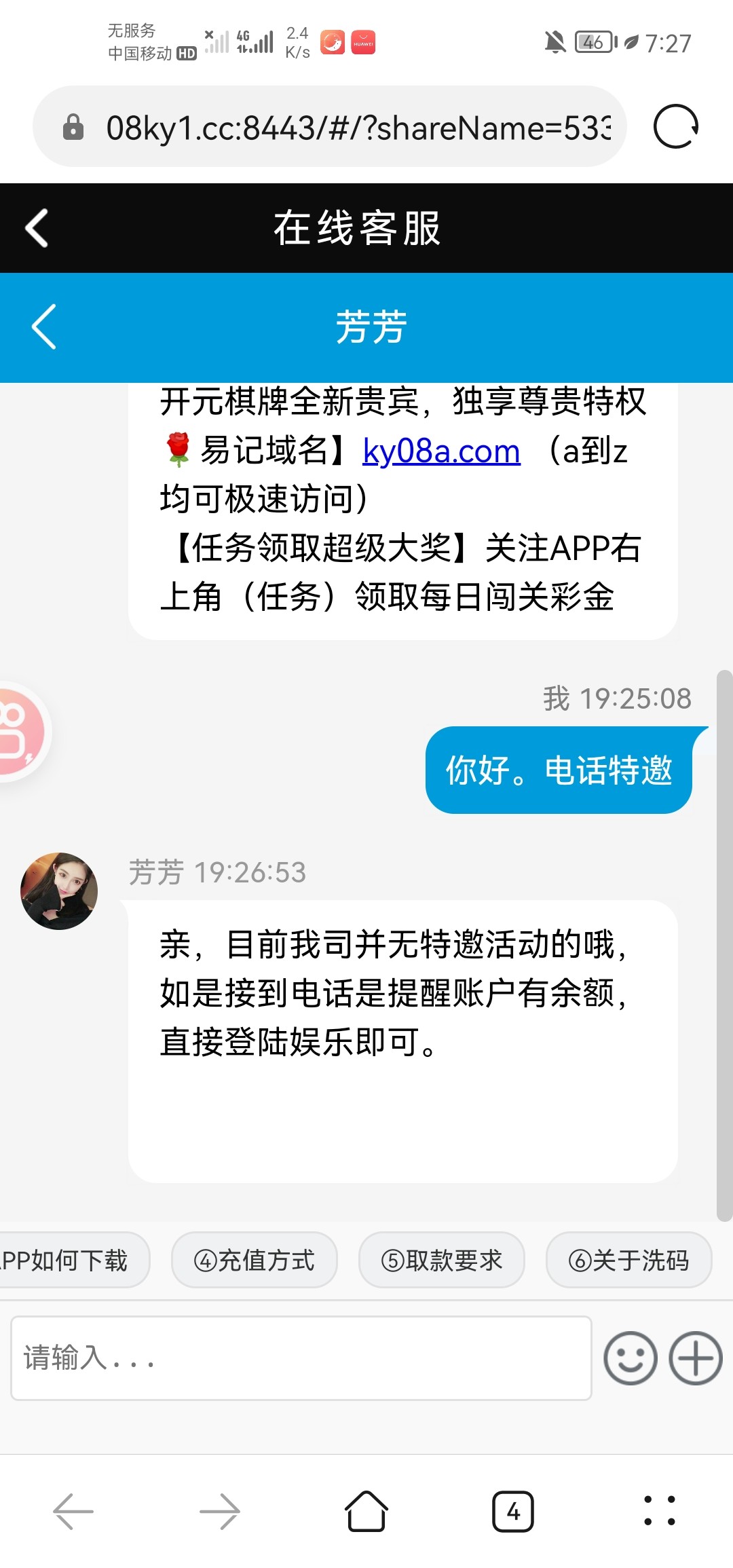The height and width of the screenshot is (1568, 733).
Task: Tap the ⑥关于洗码 shortcut
Action: pyautogui.click(x=628, y=1259)
